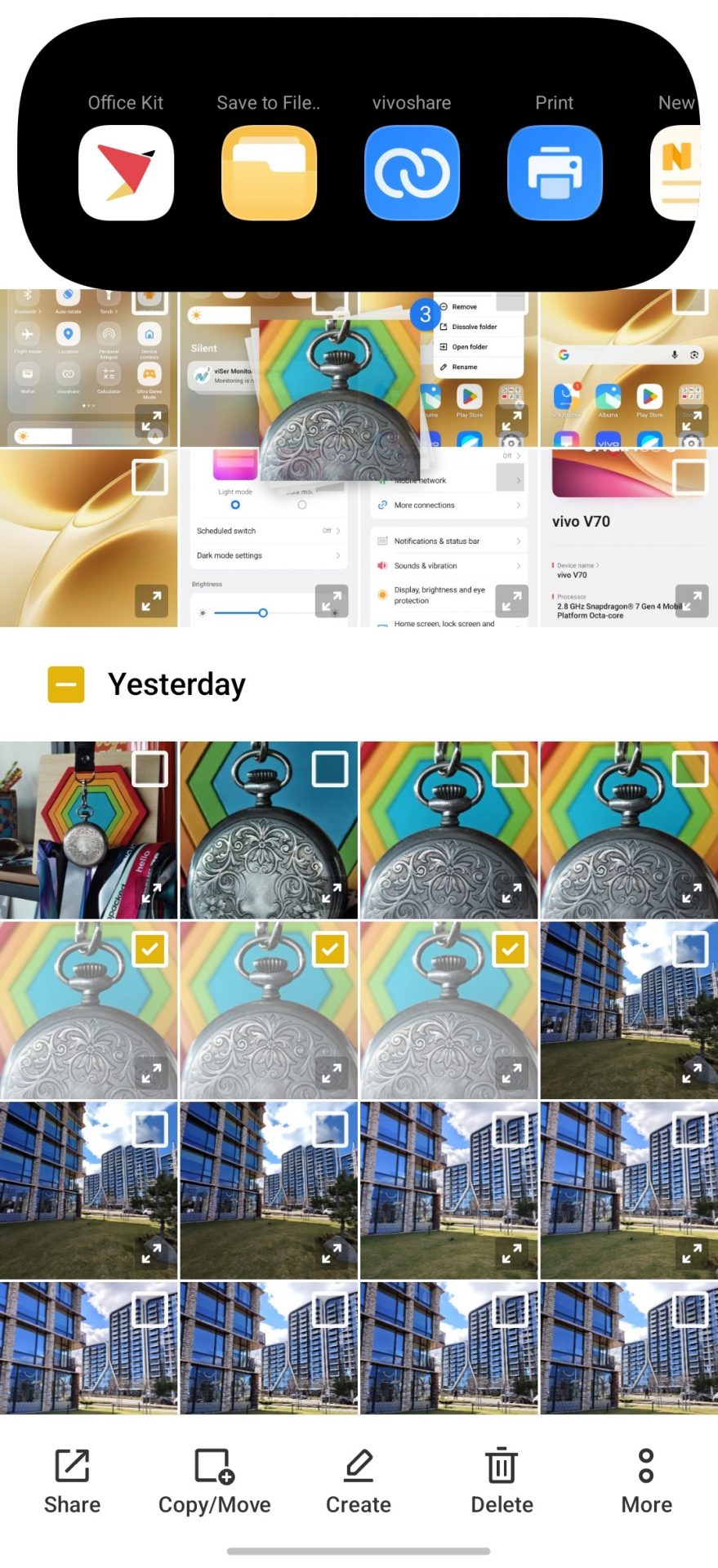Open Share in bottom toolbar
718x1568 pixels.
[72, 1481]
